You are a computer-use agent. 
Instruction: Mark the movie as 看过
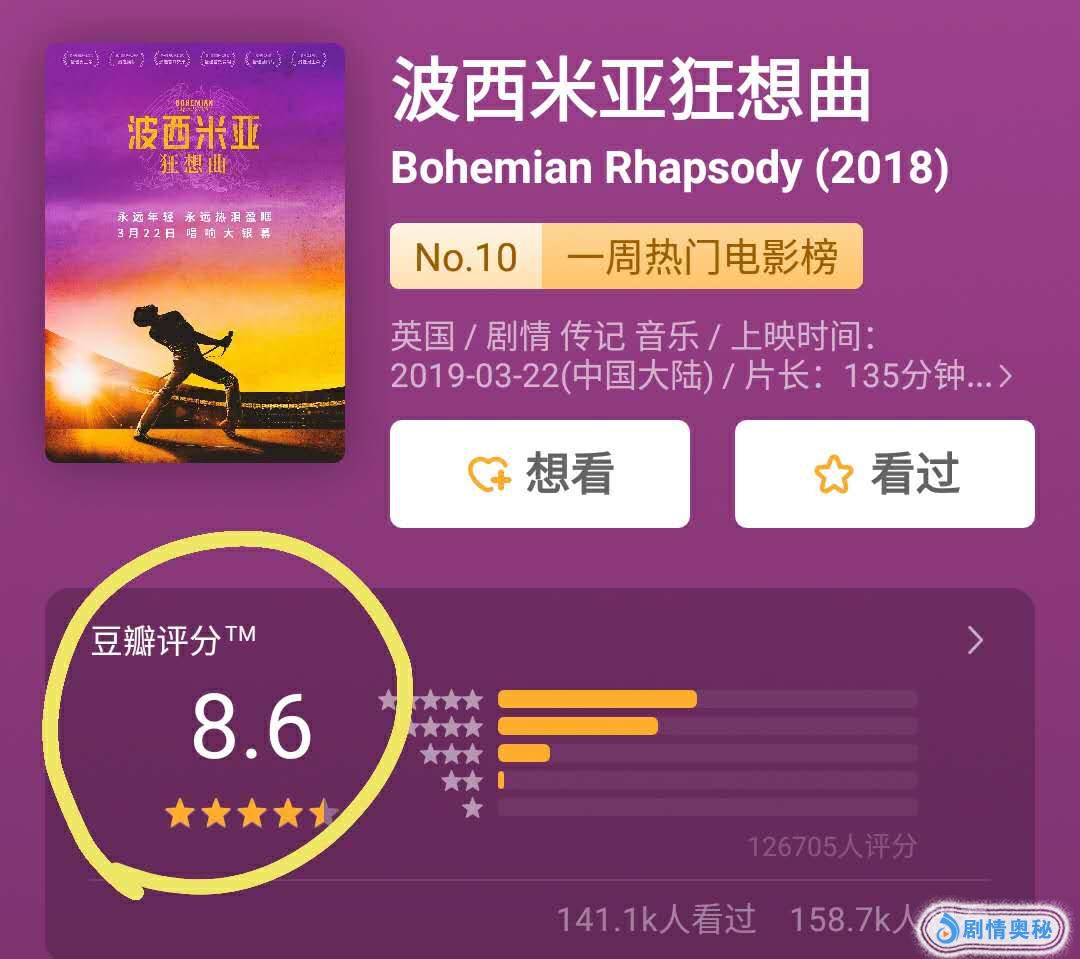(x=884, y=474)
